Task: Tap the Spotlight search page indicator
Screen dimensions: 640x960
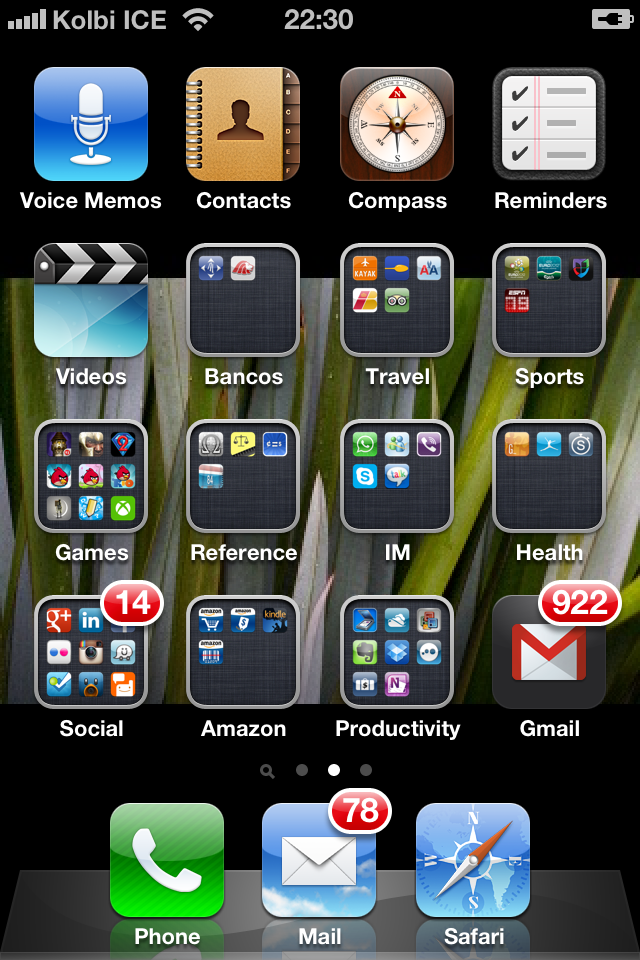Action: pos(267,771)
